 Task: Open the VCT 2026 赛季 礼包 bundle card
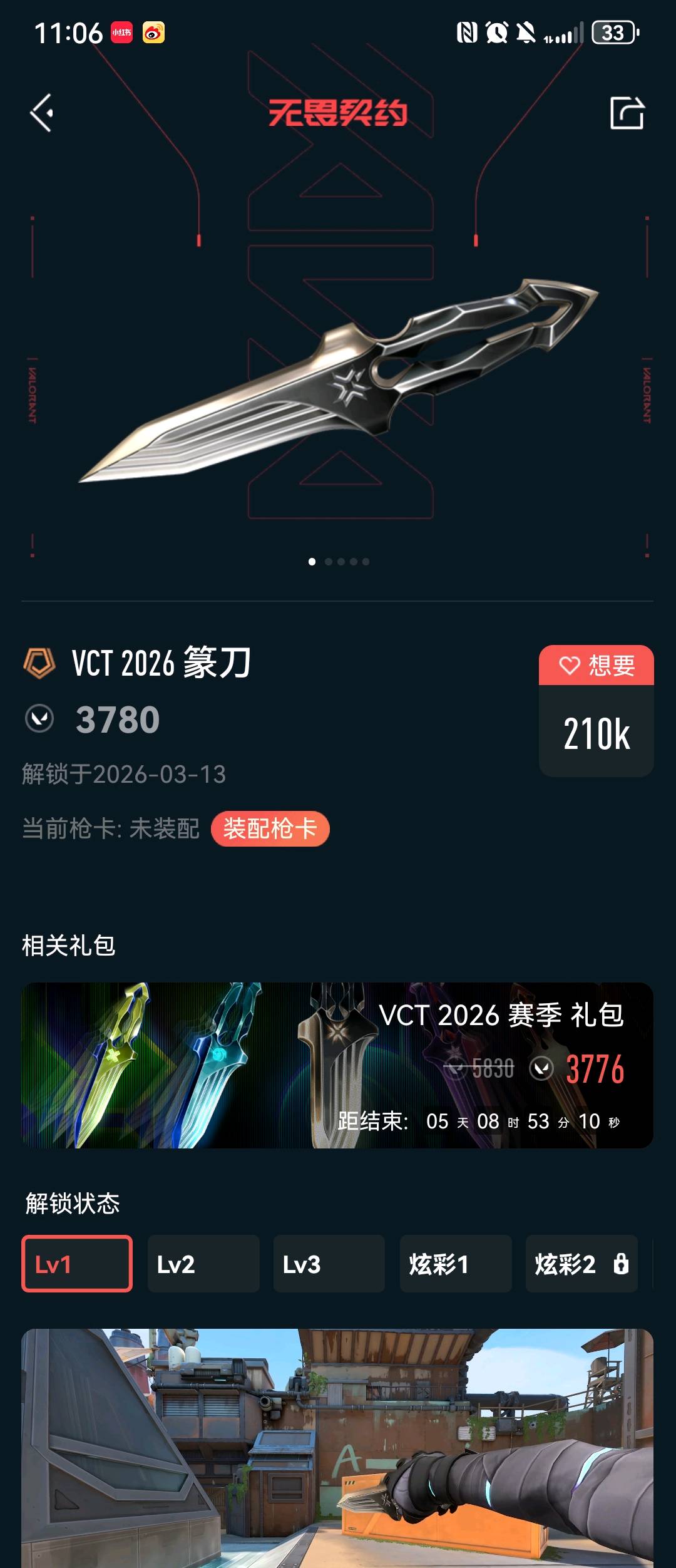point(337,1065)
